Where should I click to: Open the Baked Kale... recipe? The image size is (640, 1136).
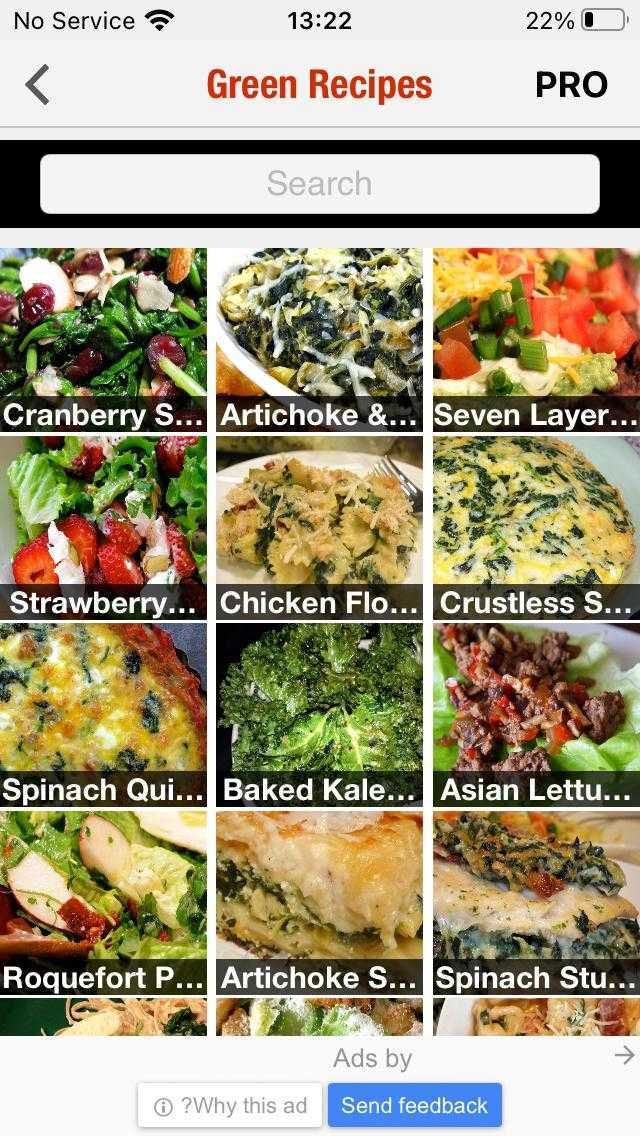319,714
